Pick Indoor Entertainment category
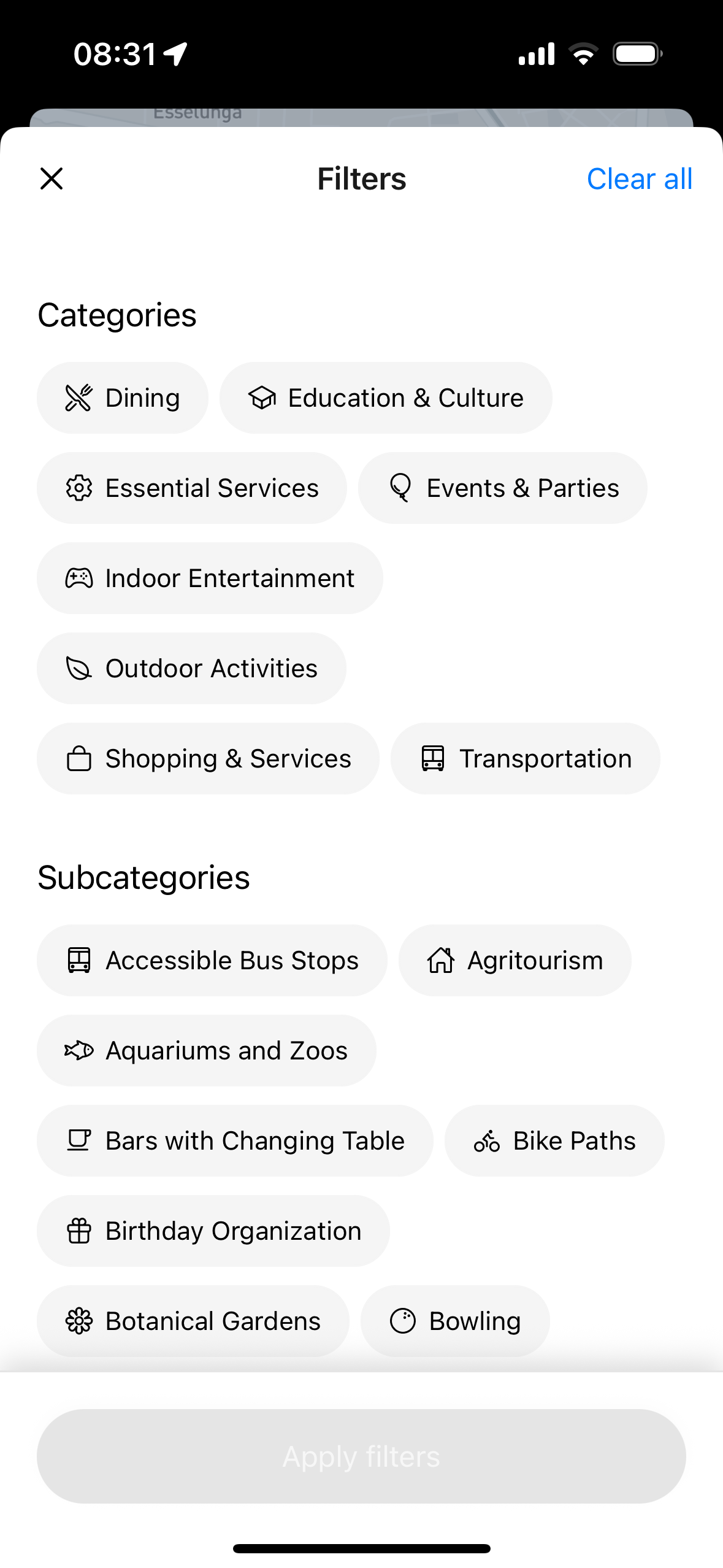723x1568 pixels. (x=210, y=578)
